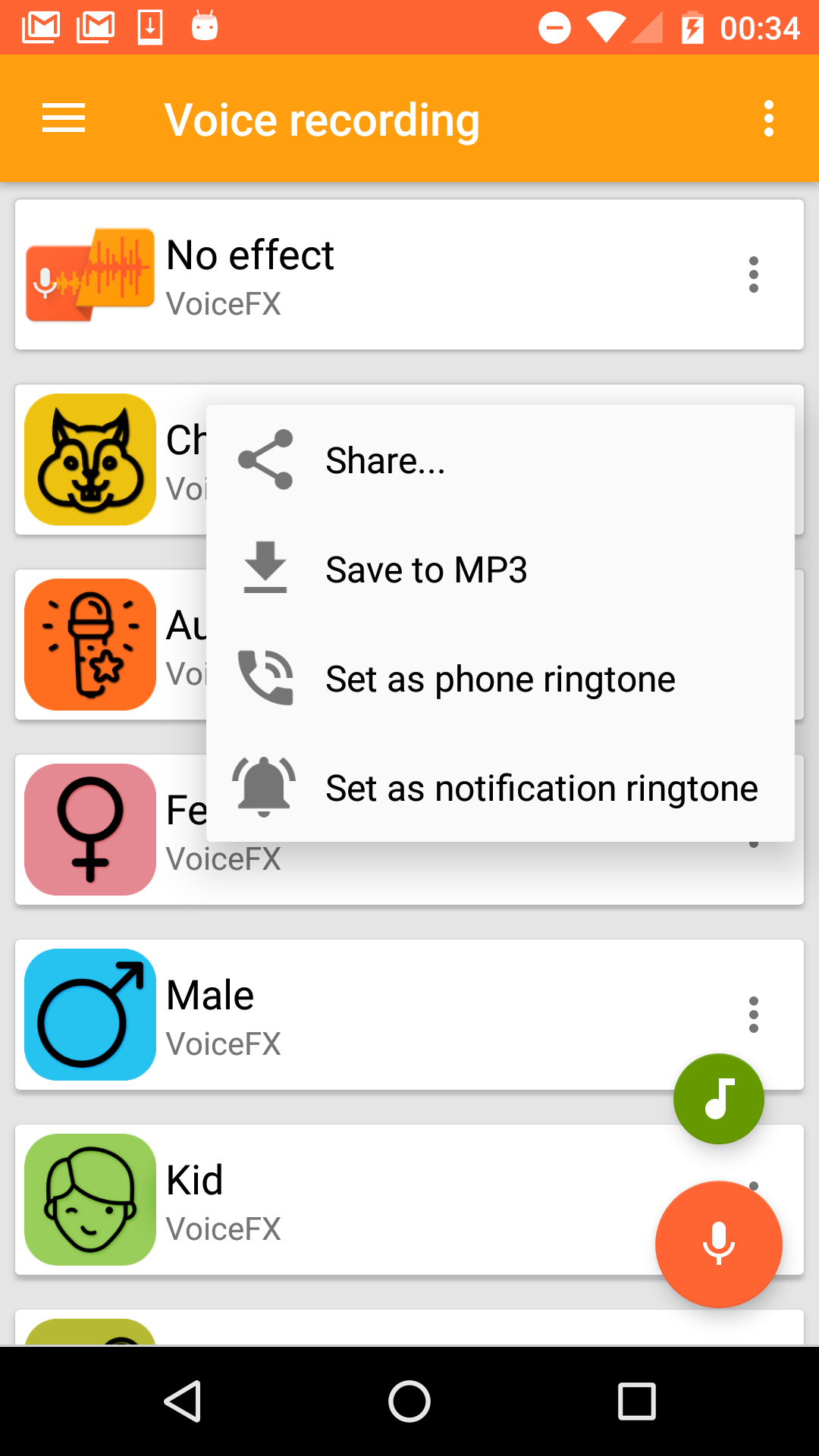The image size is (819, 1456).
Task: Expand options for the No effect item
Action: pos(753,275)
